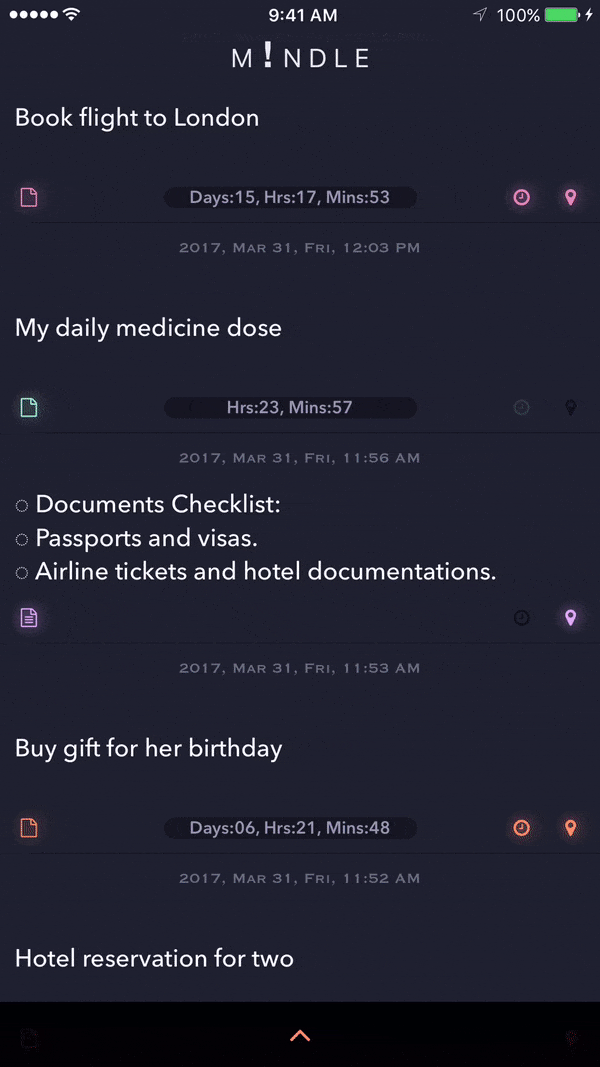This screenshot has width=600, height=1067.
Task: Tap the countdown timer on 'Buy gift for her birthday'
Action: tap(290, 828)
